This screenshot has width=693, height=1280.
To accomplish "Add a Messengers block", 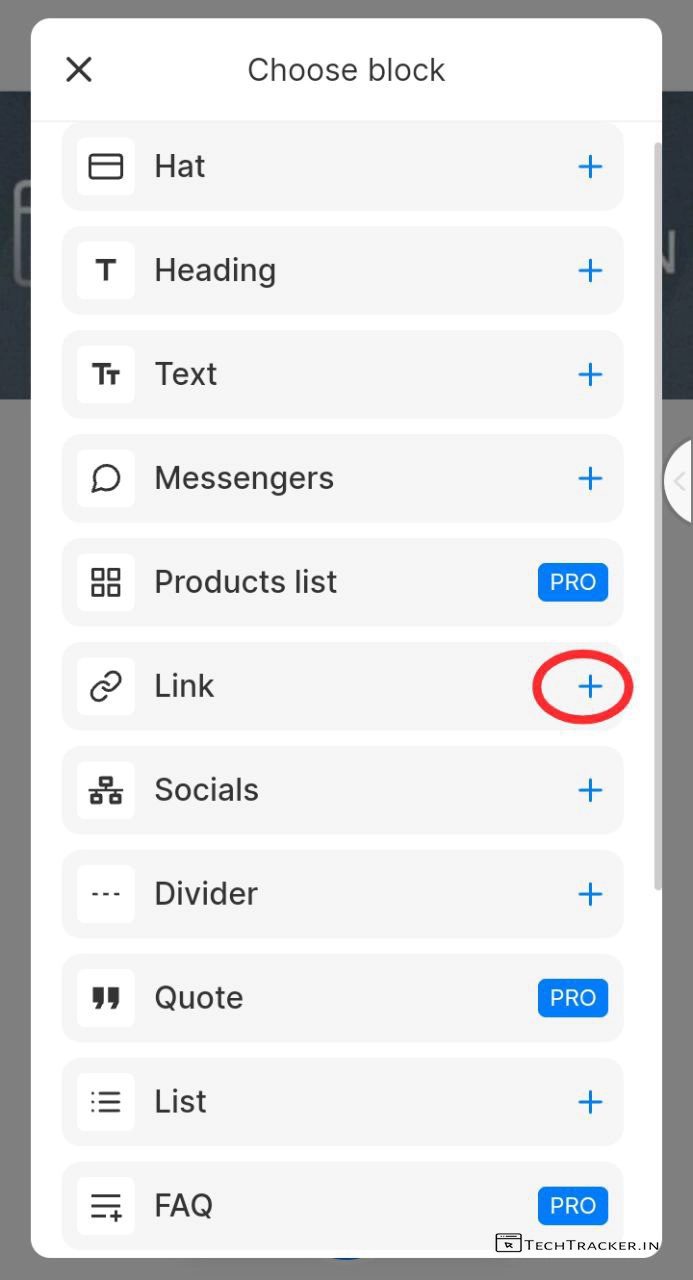I will click(x=590, y=478).
